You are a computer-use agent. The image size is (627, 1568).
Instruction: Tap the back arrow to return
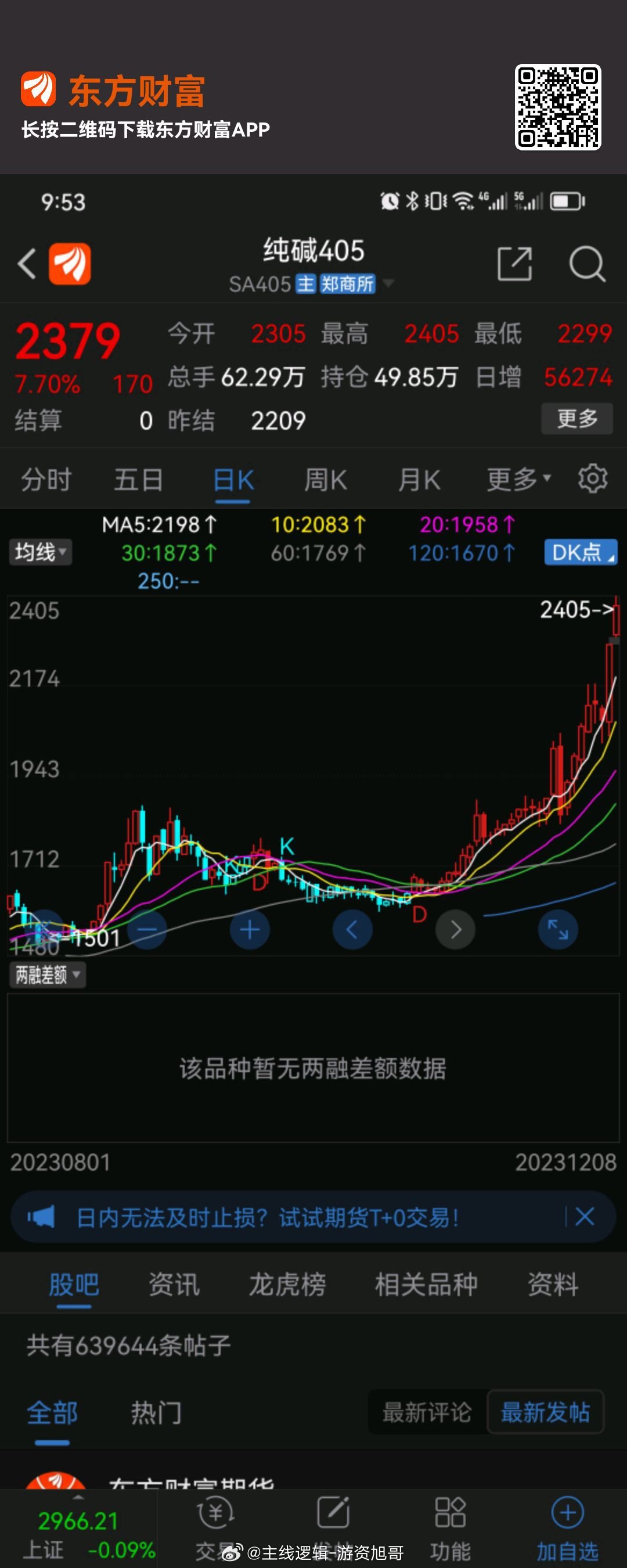[26, 263]
